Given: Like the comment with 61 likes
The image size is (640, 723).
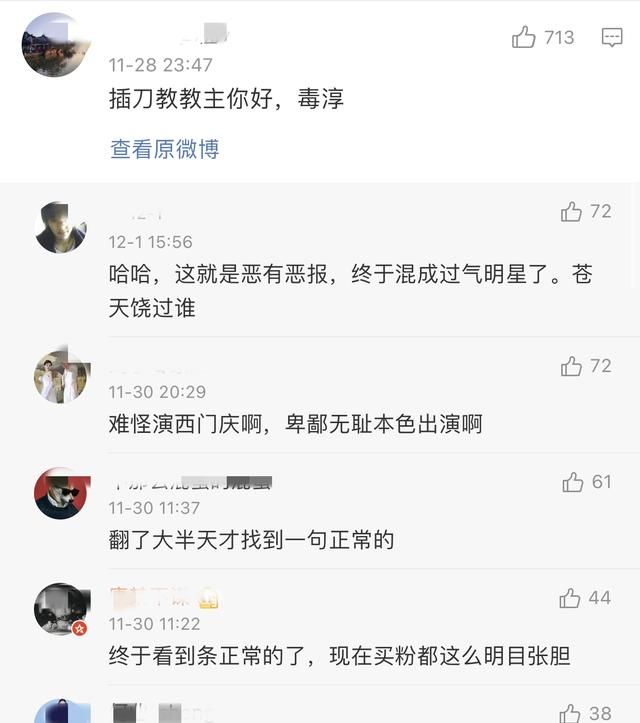Looking at the screenshot, I should click(573, 483).
